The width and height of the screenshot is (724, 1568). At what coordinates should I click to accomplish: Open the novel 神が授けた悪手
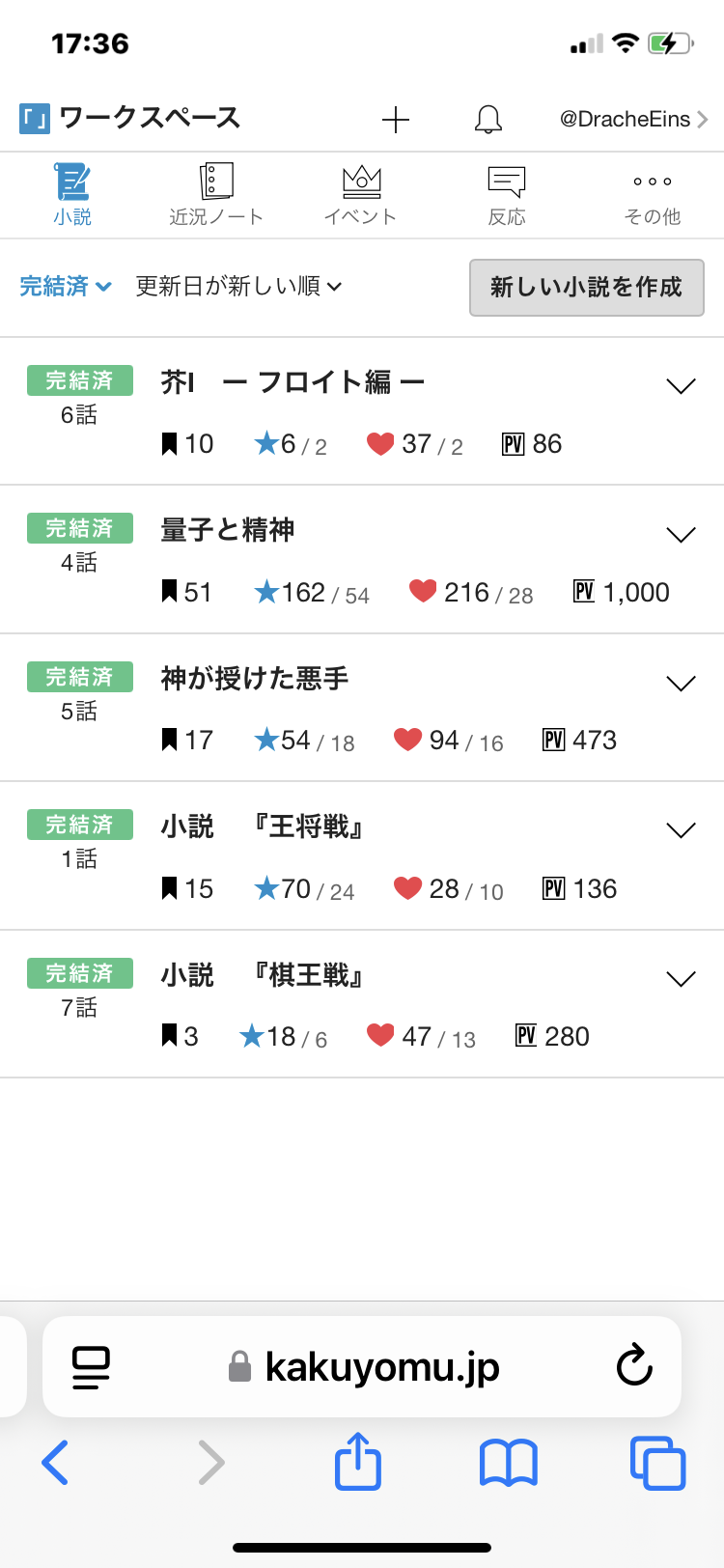(x=255, y=679)
